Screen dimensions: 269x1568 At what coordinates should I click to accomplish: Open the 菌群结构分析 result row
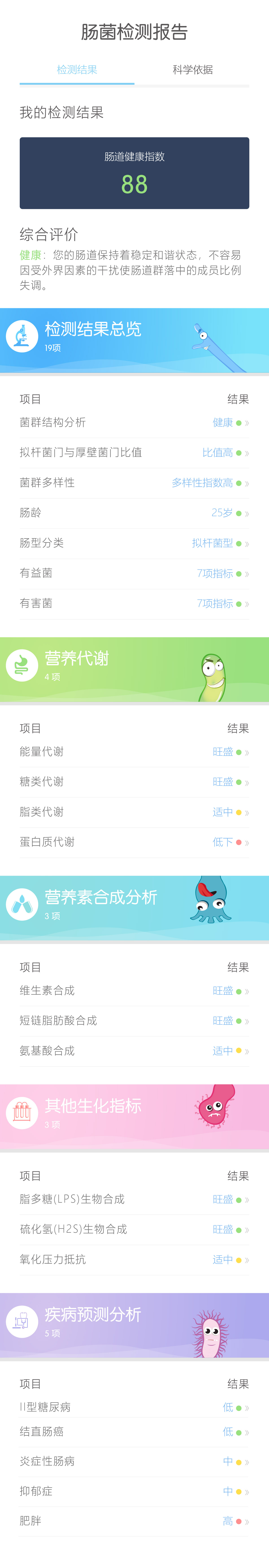134,422
